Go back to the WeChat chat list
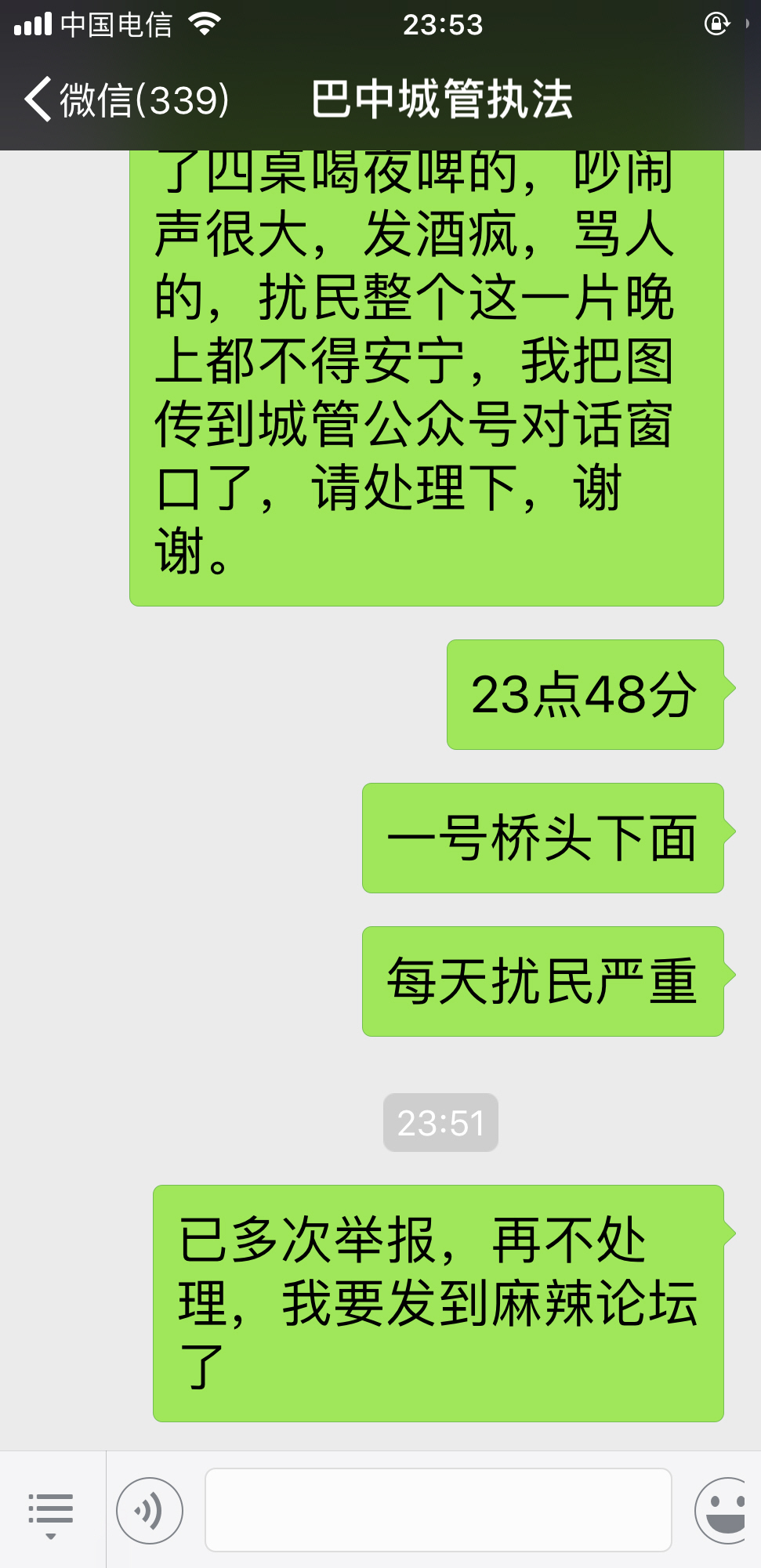761x1568 pixels. [125, 100]
